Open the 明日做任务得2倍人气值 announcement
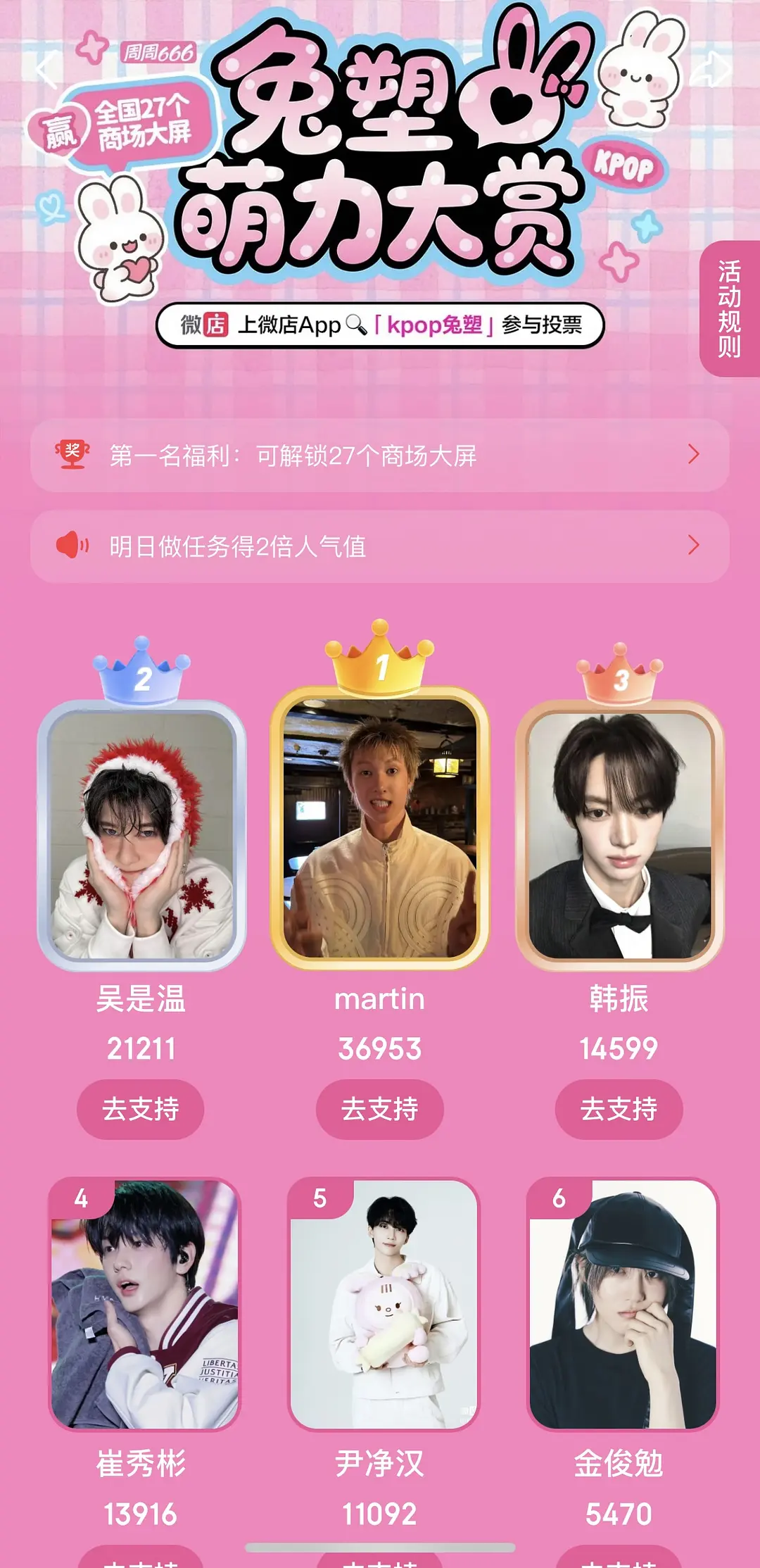760x1568 pixels. coord(380,546)
